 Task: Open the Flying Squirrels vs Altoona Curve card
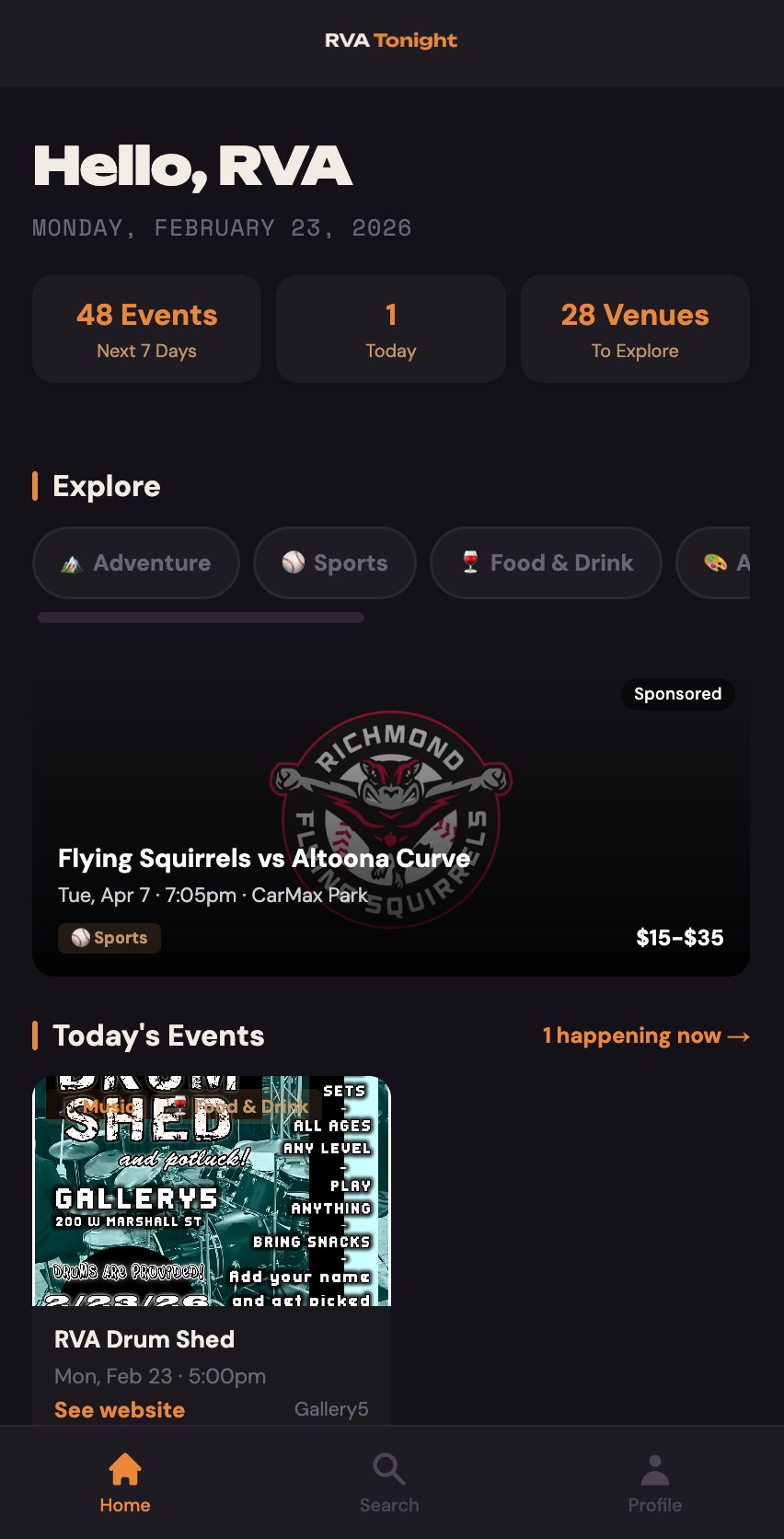click(x=390, y=824)
